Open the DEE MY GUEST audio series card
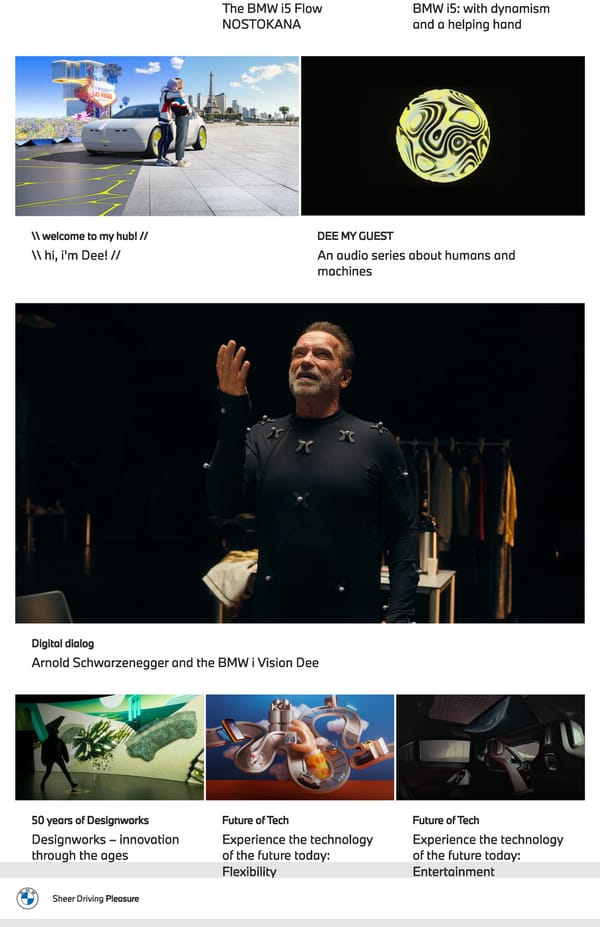 [442, 136]
